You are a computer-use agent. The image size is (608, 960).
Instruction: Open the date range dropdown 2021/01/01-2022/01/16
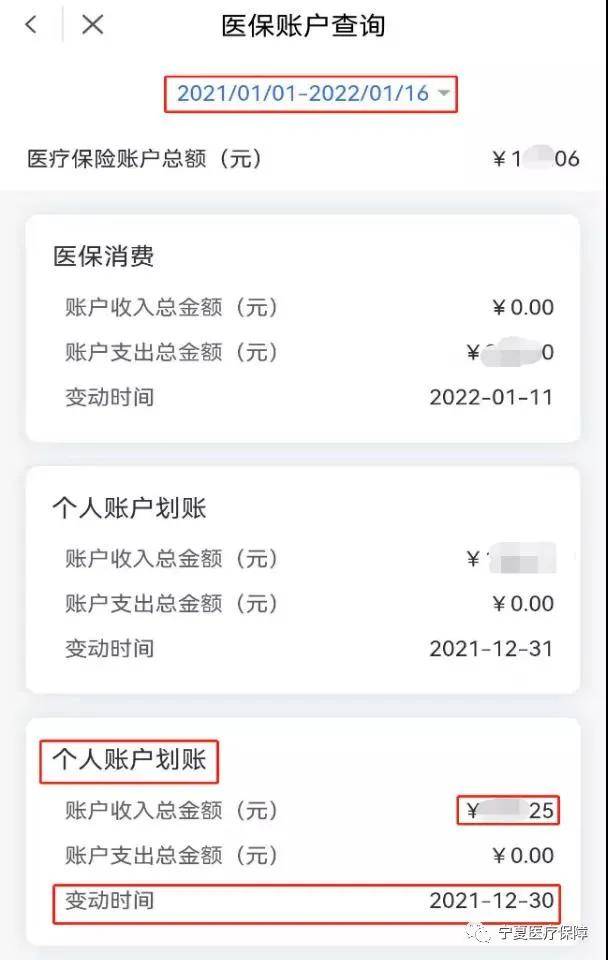pos(311,94)
